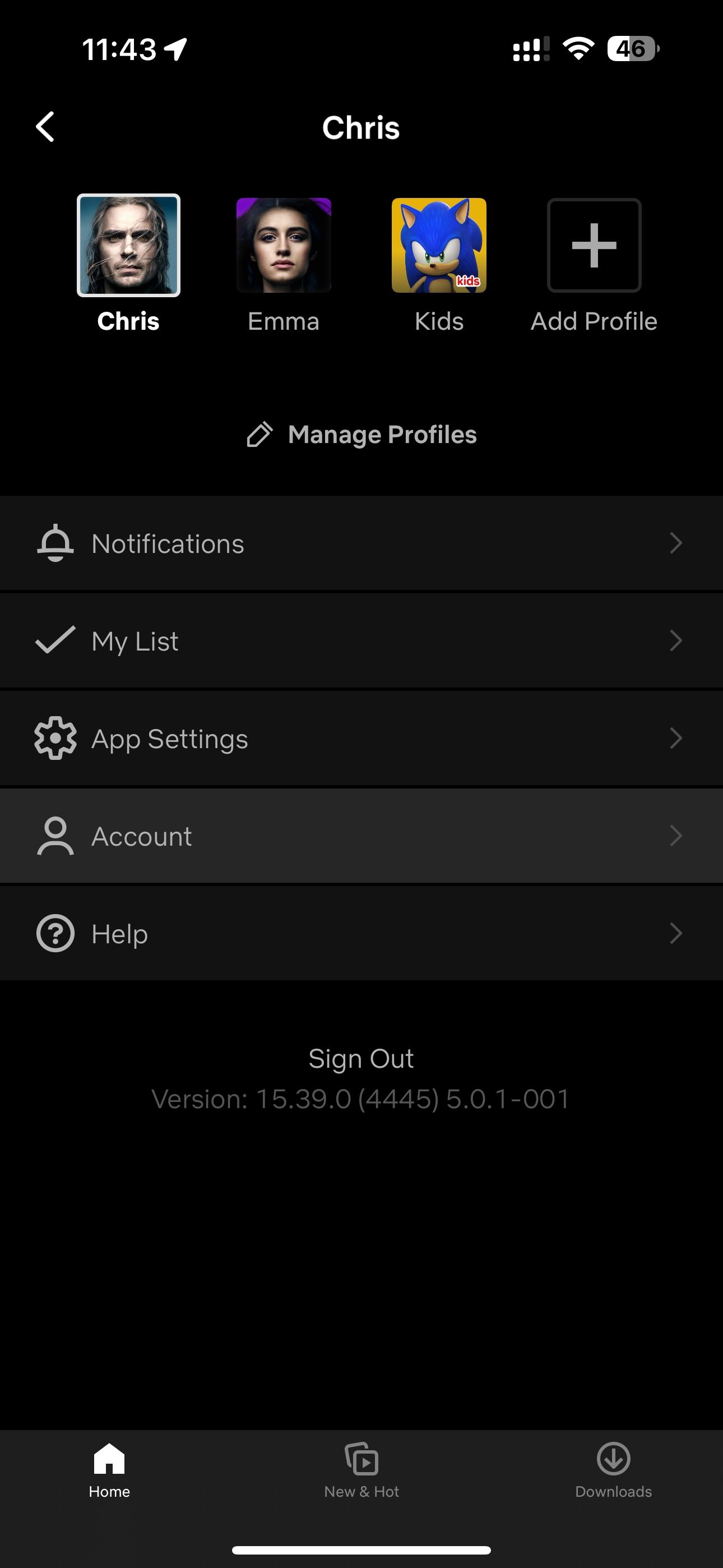The image size is (723, 1568).
Task: Open the My List section
Action: coord(361,640)
